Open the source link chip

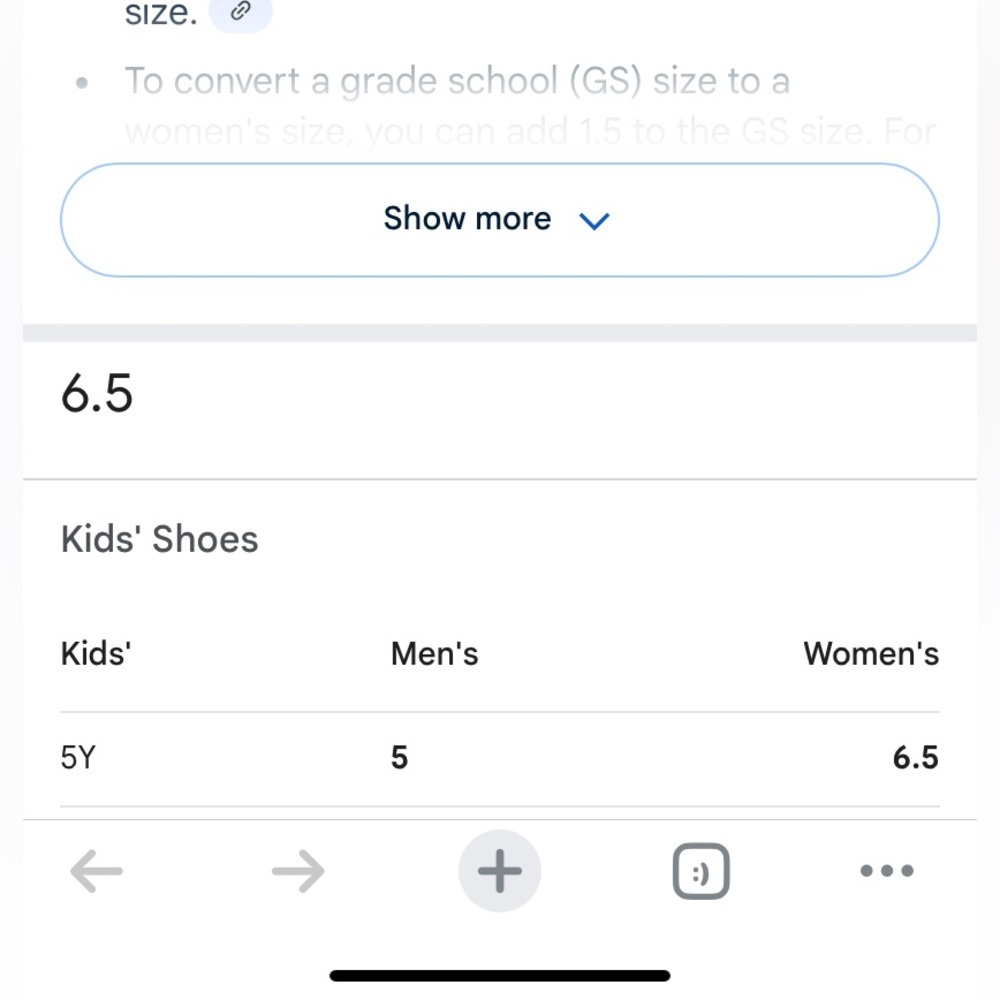[x=240, y=13]
